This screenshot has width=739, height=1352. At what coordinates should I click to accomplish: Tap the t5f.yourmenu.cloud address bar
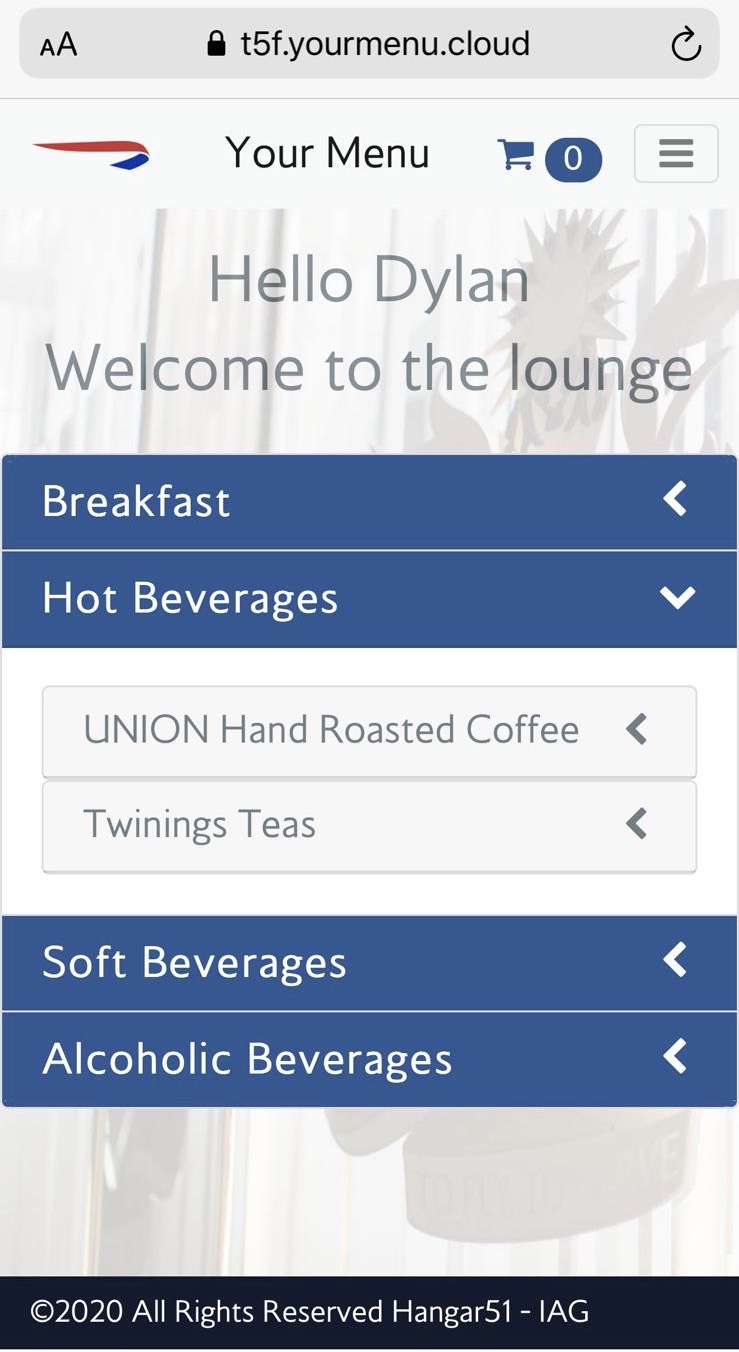click(x=370, y=44)
